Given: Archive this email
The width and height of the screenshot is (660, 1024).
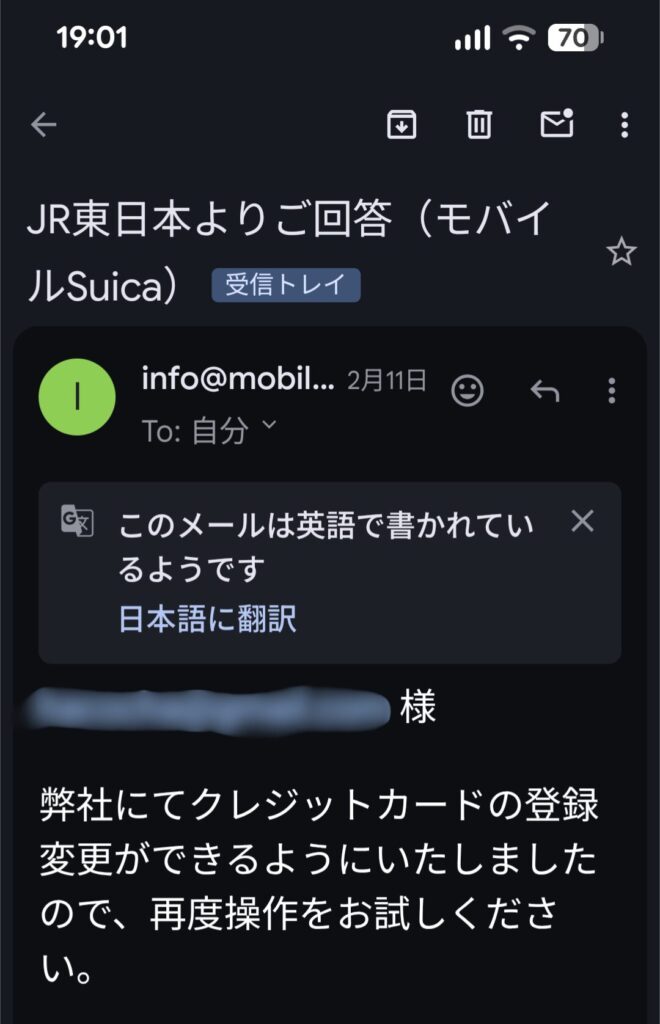Looking at the screenshot, I should (401, 124).
